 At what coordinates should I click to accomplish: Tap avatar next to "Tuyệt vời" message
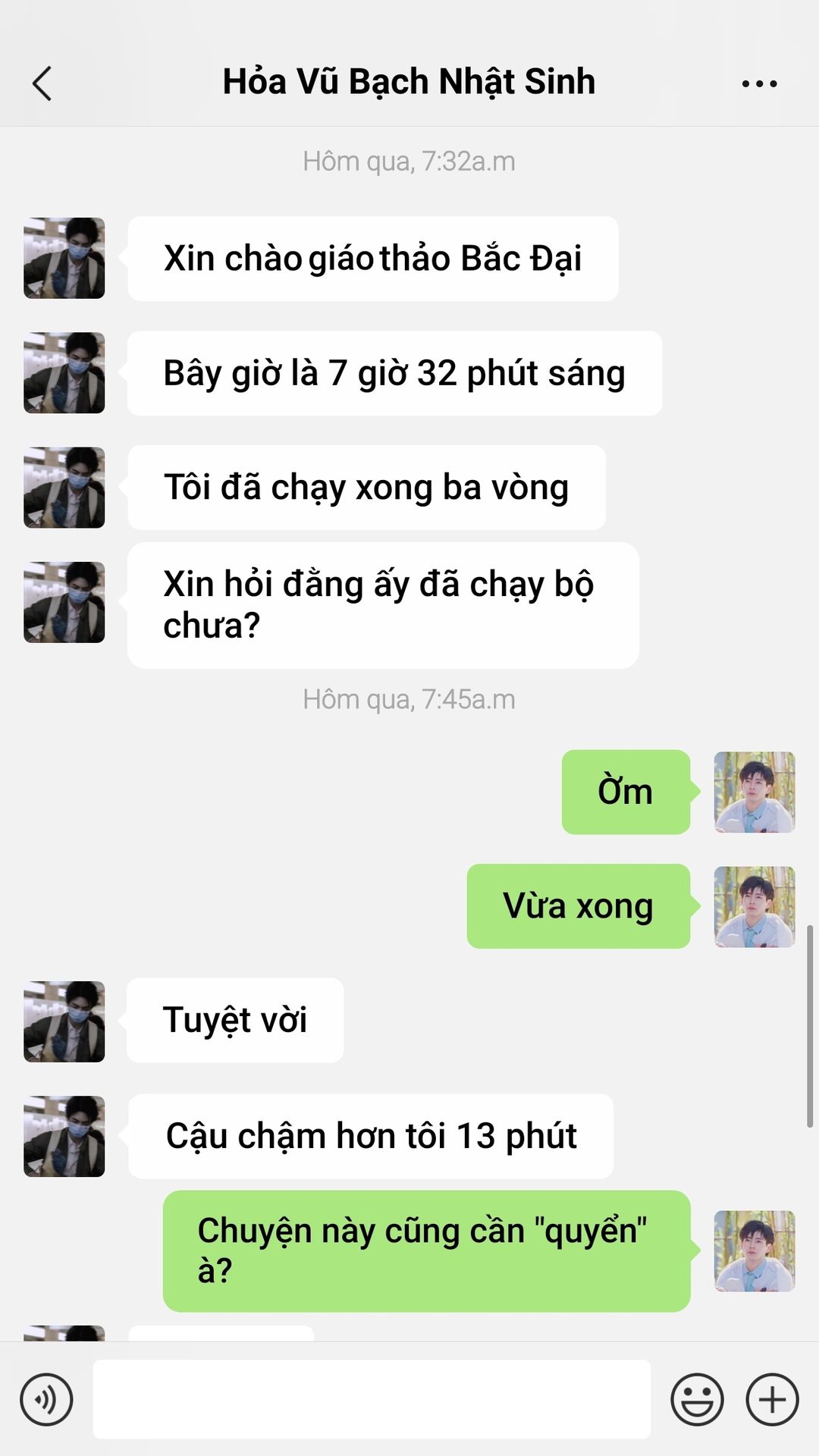(x=64, y=1021)
